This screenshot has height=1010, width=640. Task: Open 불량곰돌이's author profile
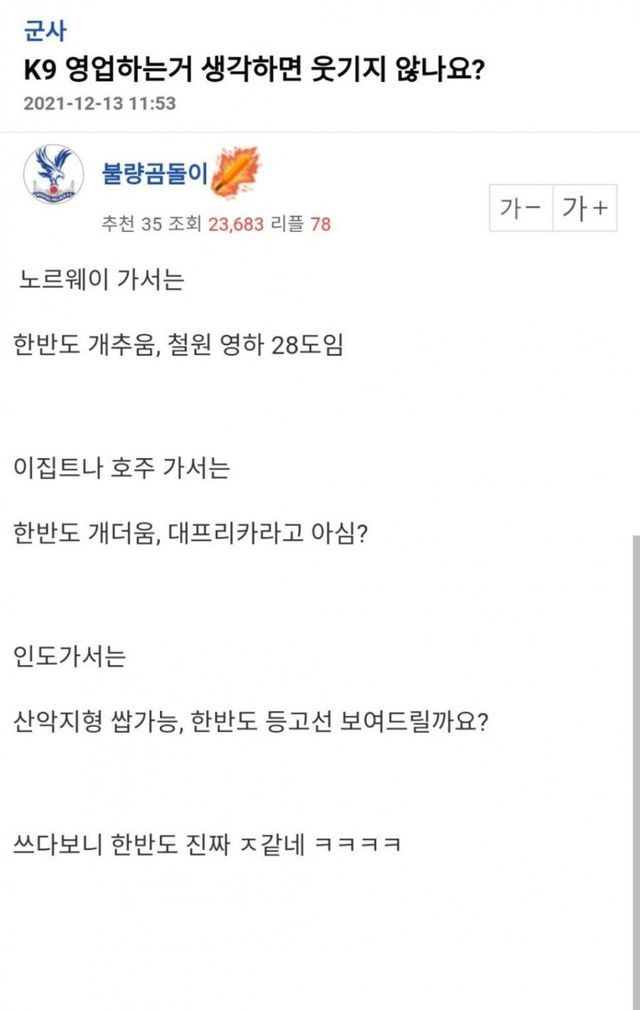coord(153,174)
